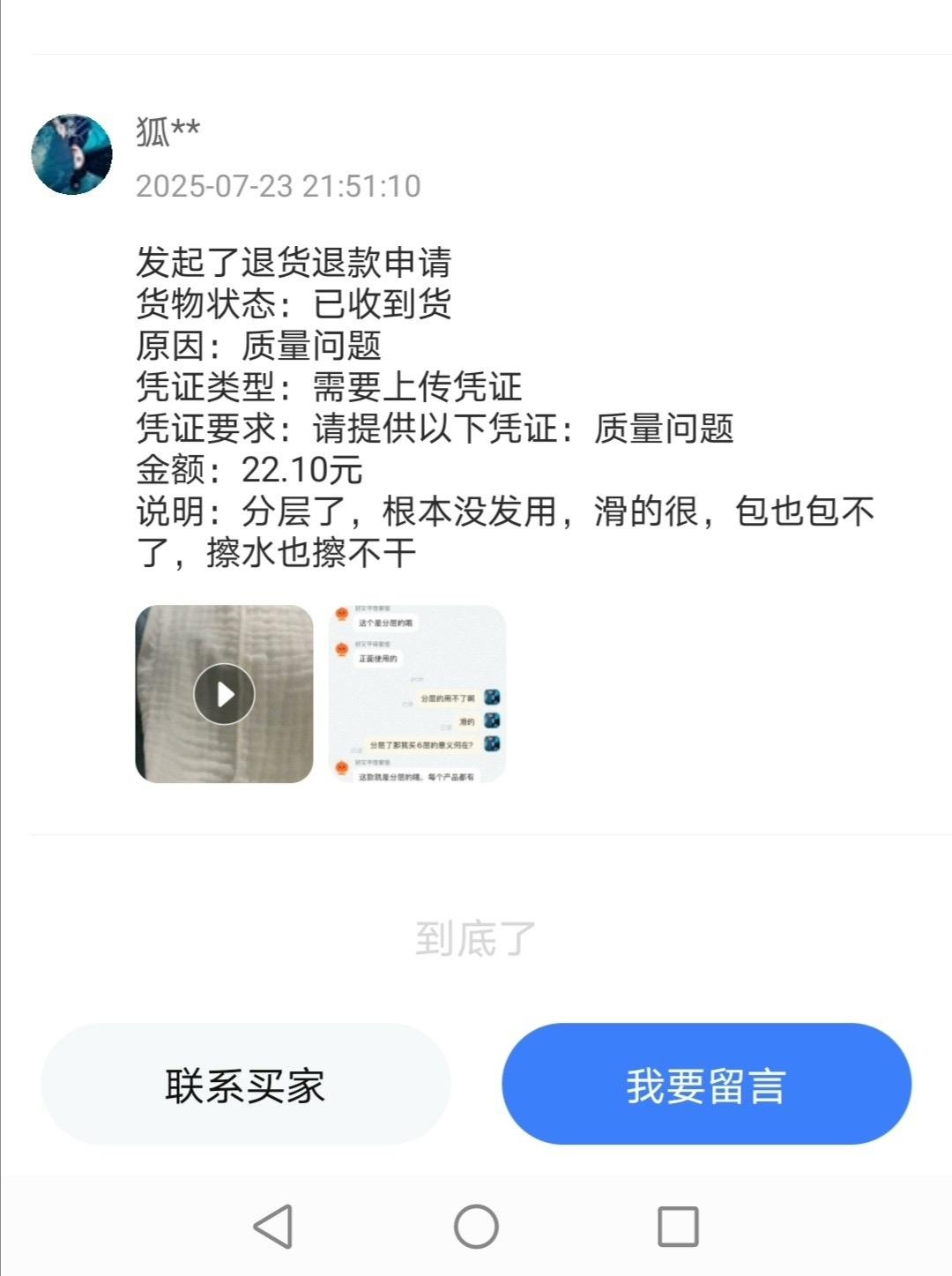The width and height of the screenshot is (952, 1276).
Task: Open the avatar of buyer 狐**
Action: tap(71, 154)
